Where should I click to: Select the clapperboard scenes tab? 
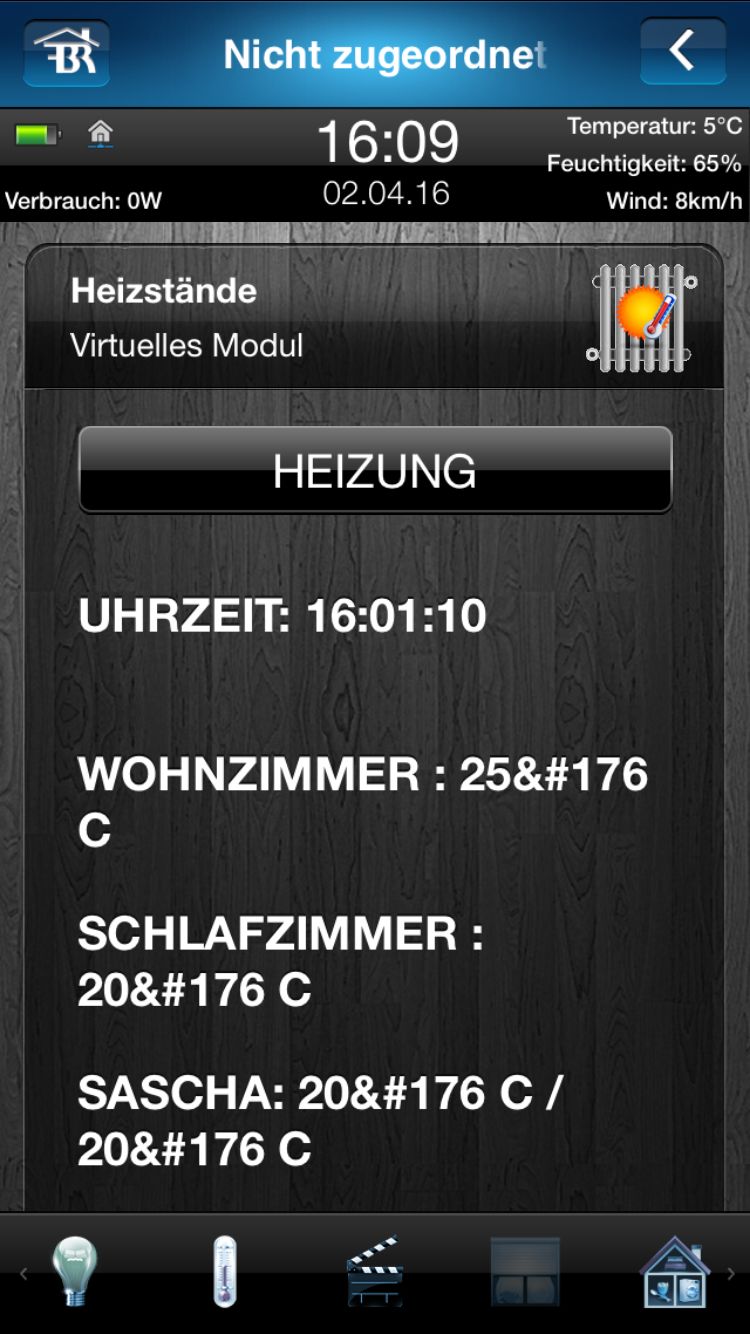point(375,1271)
